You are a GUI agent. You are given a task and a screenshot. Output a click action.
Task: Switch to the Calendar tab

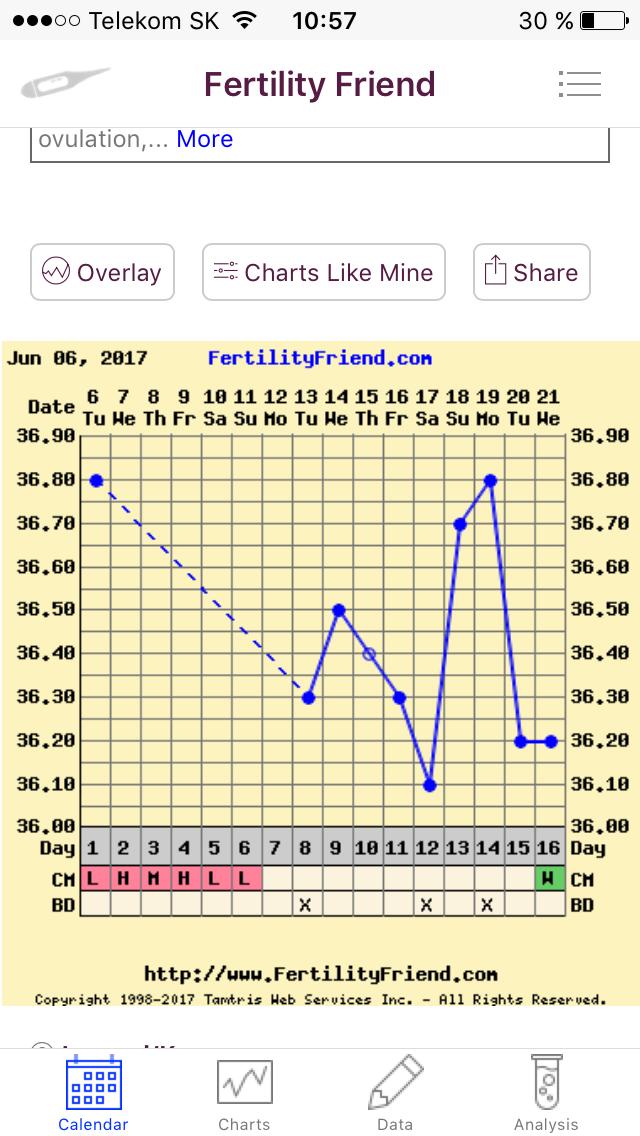(93, 1092)
